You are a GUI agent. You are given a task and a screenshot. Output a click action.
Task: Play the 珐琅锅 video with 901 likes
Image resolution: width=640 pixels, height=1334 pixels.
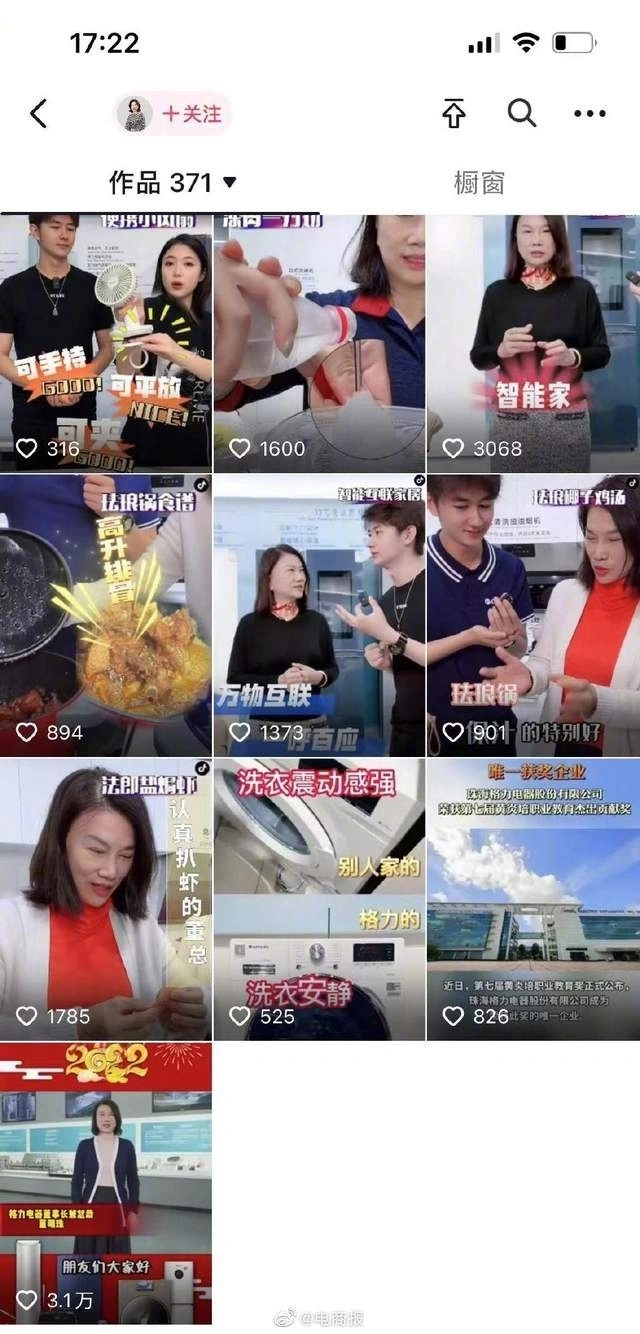pos(533,615)
